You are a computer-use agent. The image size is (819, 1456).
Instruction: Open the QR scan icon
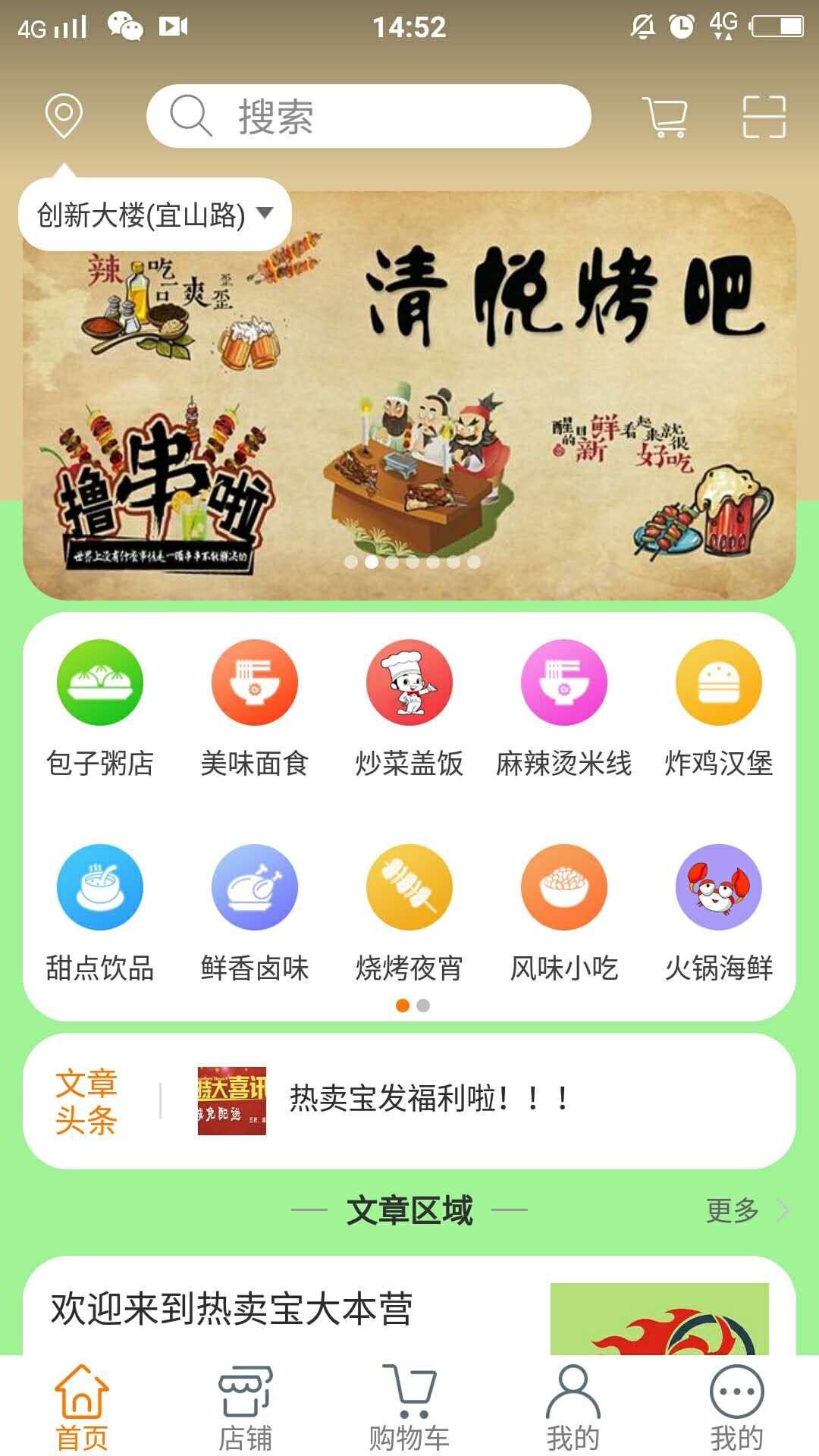764,117
